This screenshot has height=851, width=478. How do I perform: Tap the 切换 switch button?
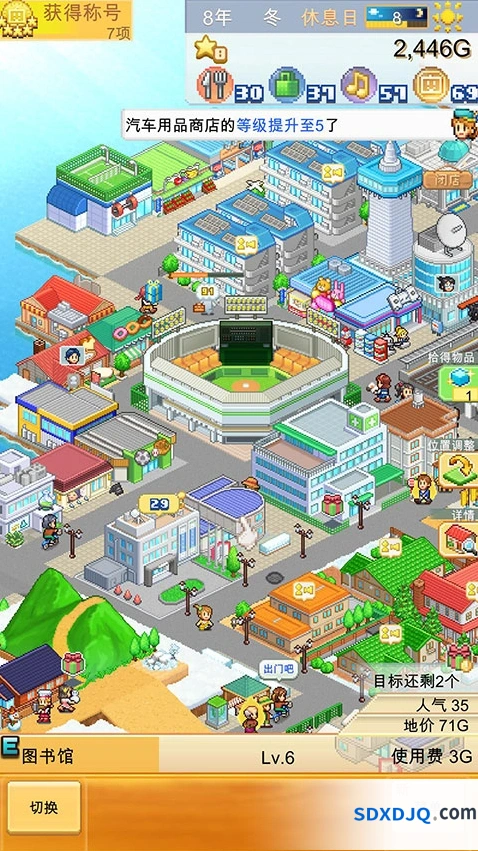pyautogui.click(x=44, y=808)
